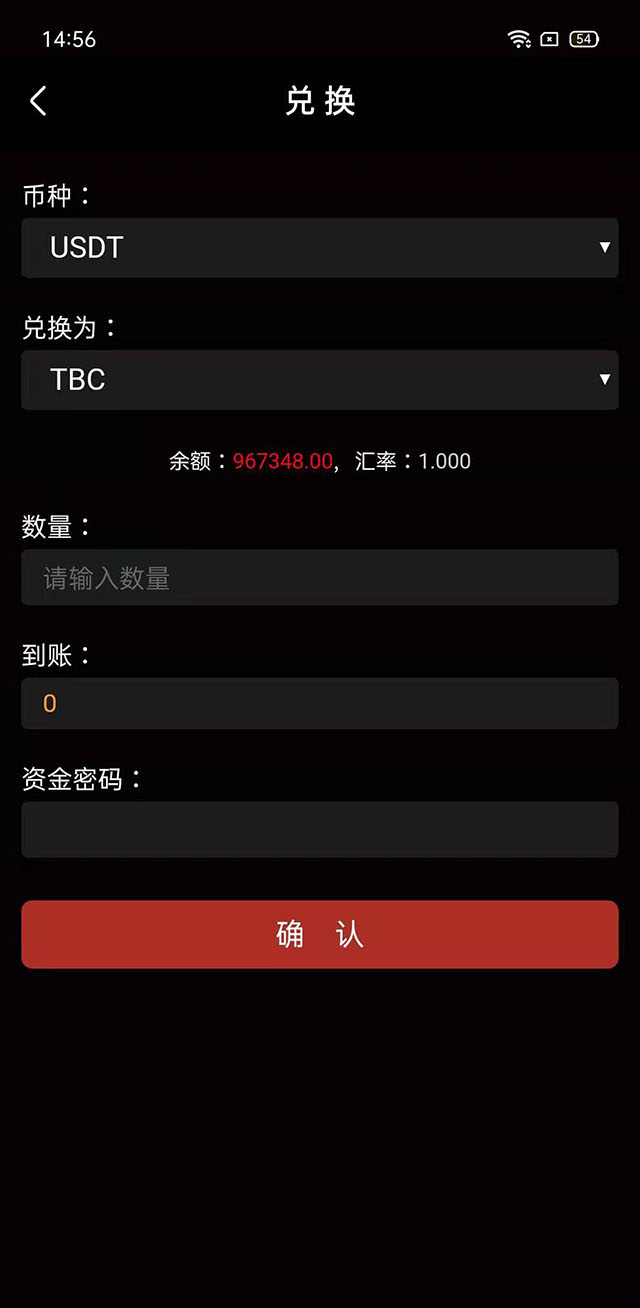Open the 币种 dropdown showing USDT
The image size is (640, 1308).
point(320,248)
